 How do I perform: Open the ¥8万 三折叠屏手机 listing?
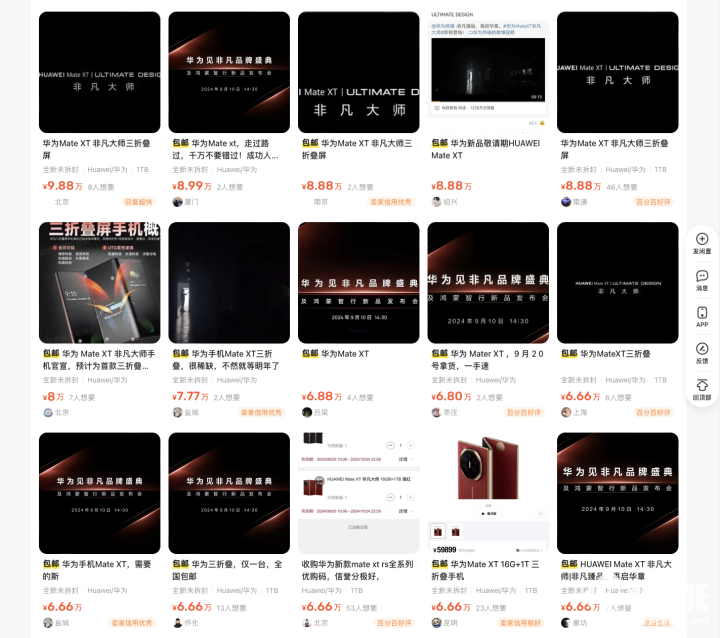coord(99,283)
